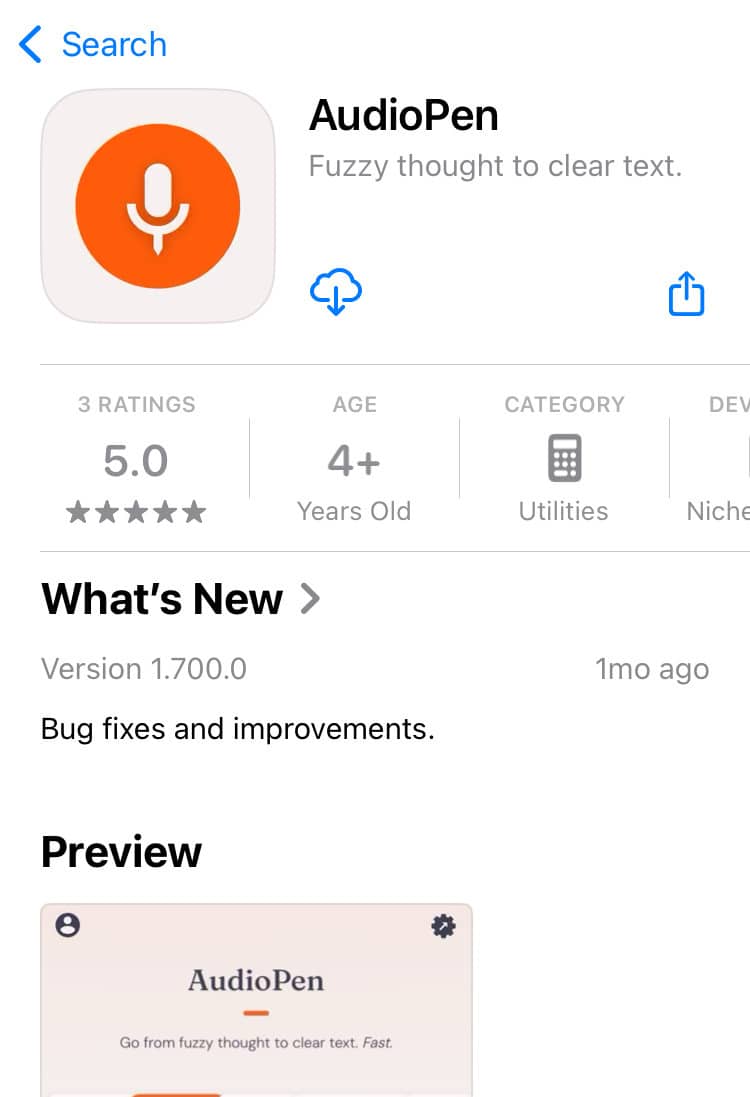Open the 3 ratings and reviews
Image resolution: width=750 pixels, height=1097 pixels.
coord(136,460)
